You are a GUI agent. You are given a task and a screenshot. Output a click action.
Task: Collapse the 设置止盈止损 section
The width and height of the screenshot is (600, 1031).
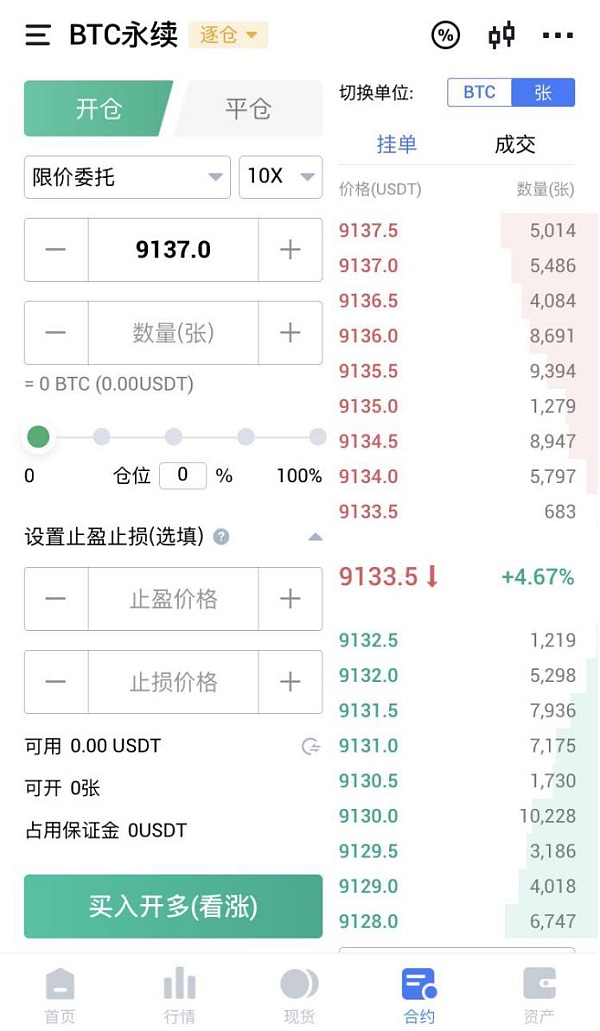click(x=315, y=537)
